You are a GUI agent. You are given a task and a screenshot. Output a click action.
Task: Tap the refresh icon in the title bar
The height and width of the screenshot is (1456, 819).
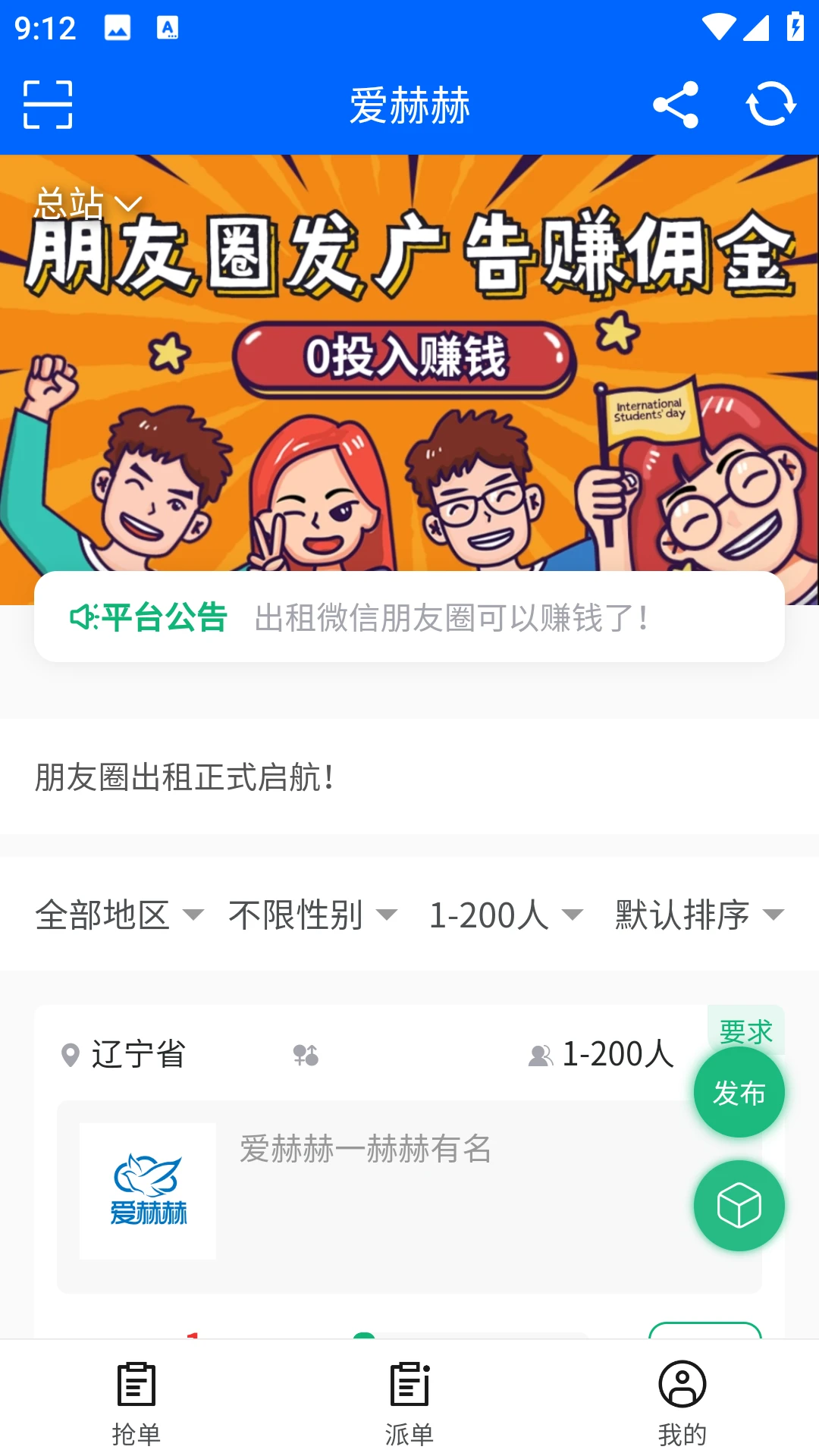[770, 105]
